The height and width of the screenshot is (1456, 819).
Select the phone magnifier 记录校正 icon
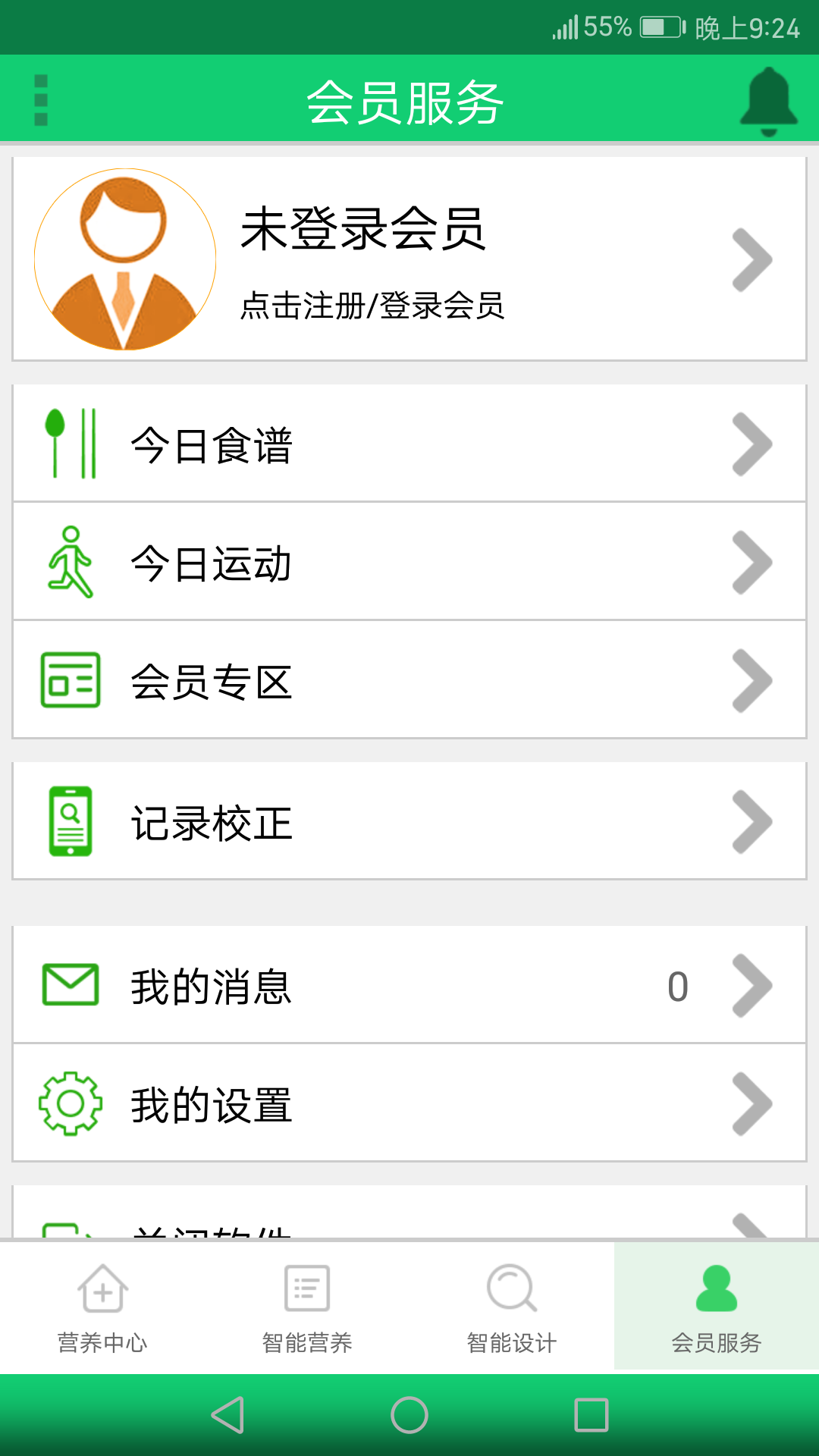70,821
